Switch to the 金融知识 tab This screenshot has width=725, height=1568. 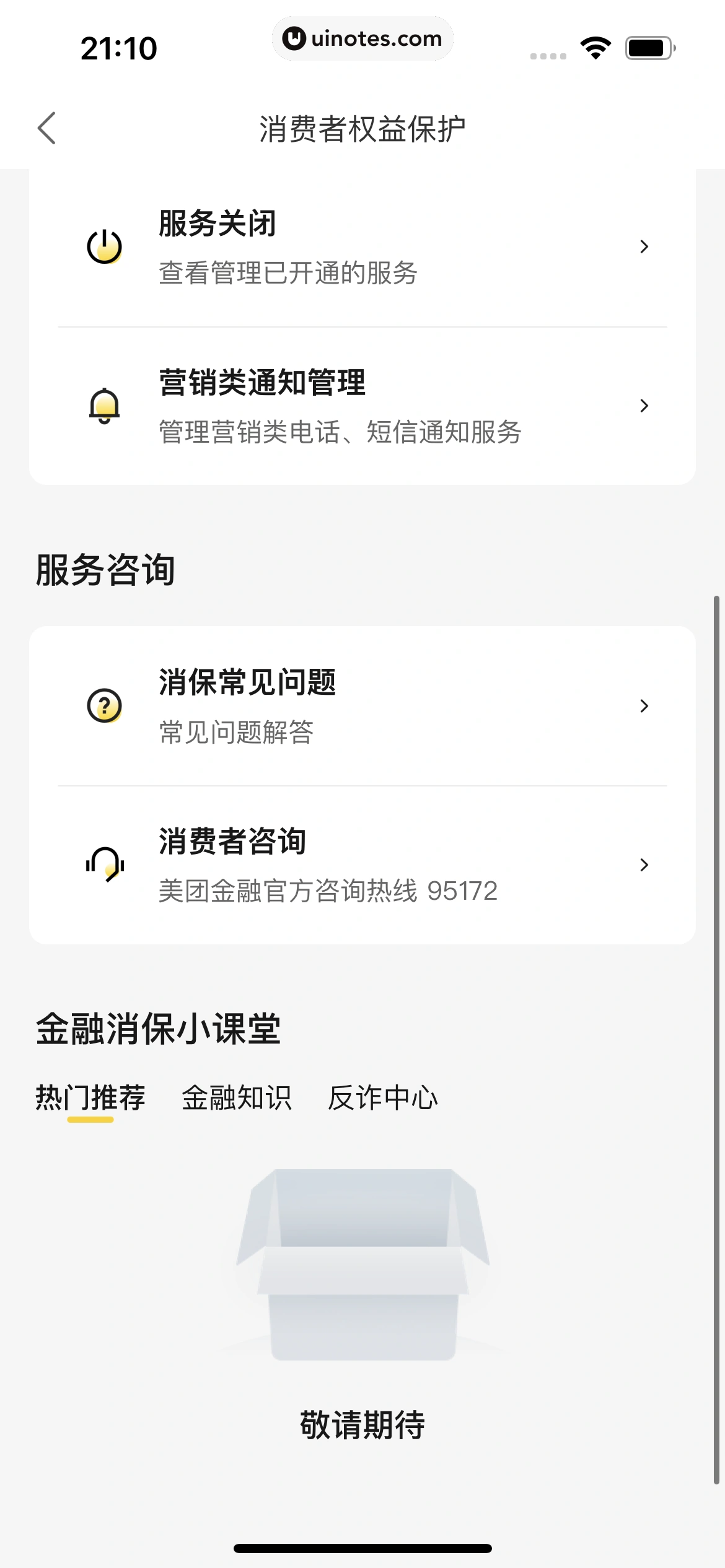(x=237, y=1098)
